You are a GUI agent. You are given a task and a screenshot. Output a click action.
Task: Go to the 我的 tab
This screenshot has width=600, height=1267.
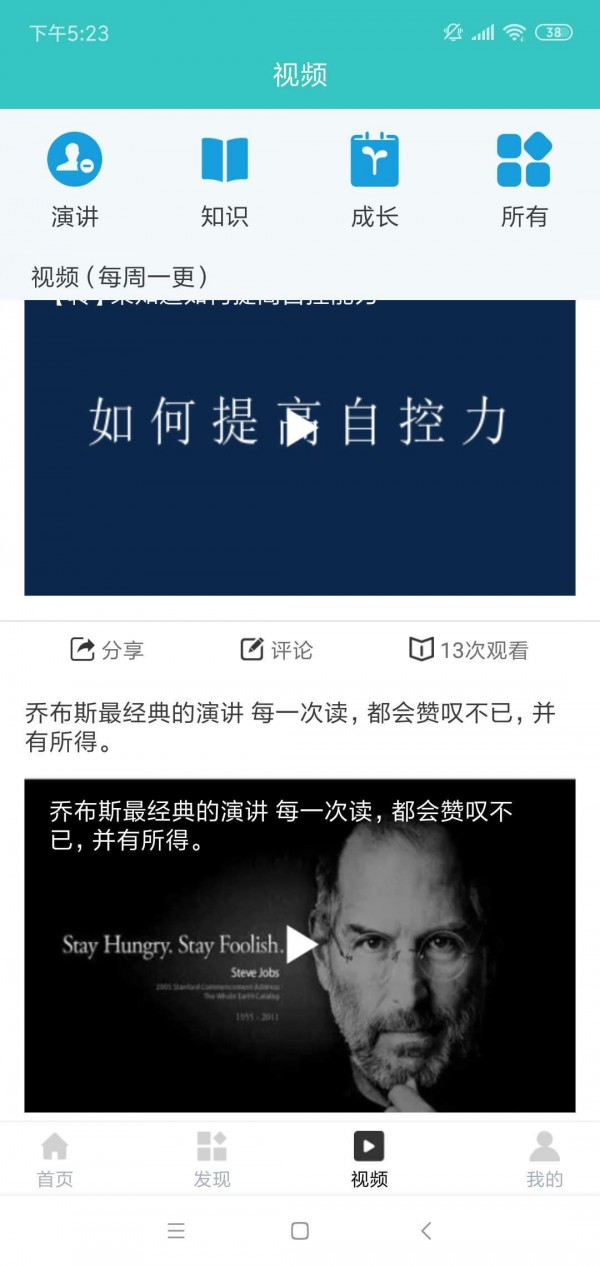coord(544,1160)
